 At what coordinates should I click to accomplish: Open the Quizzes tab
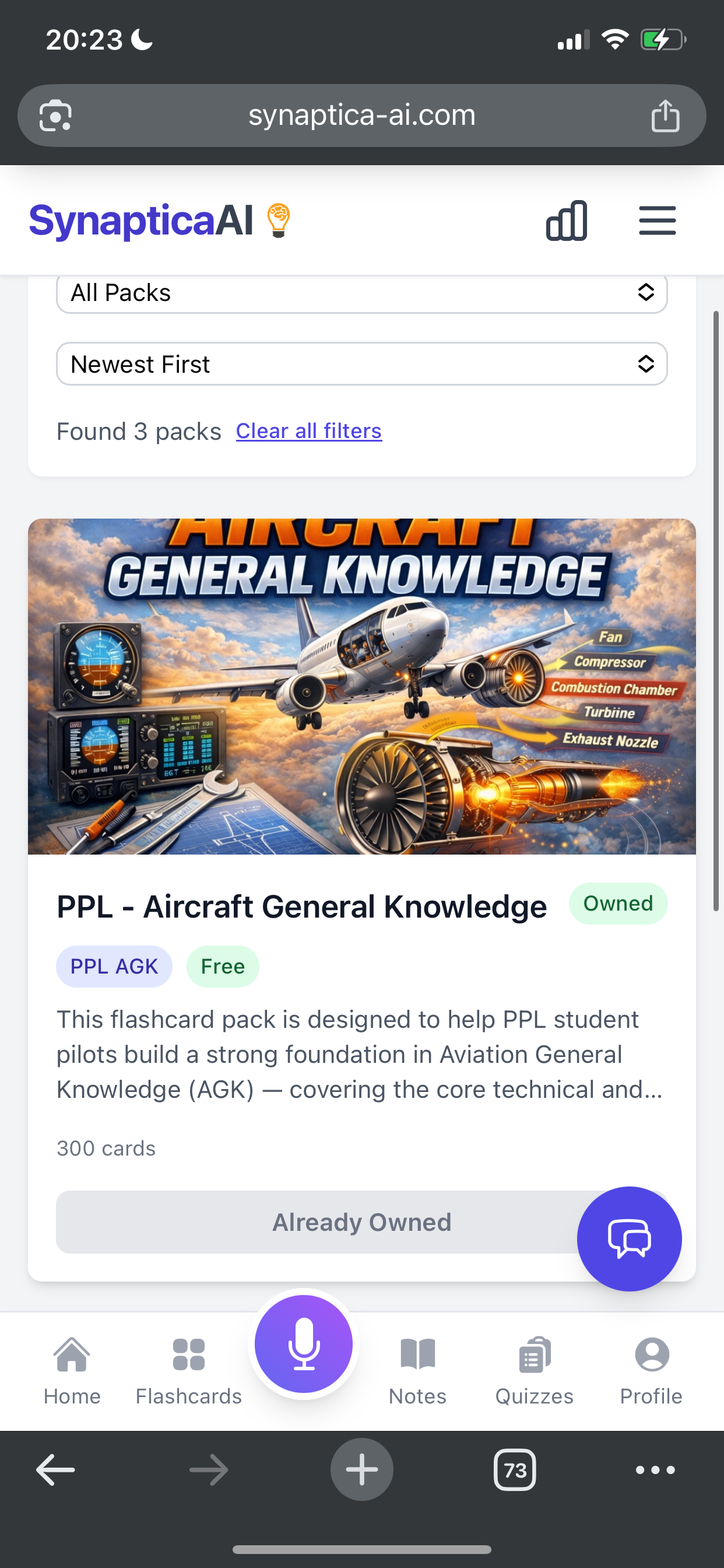(x=534, y=1371)
